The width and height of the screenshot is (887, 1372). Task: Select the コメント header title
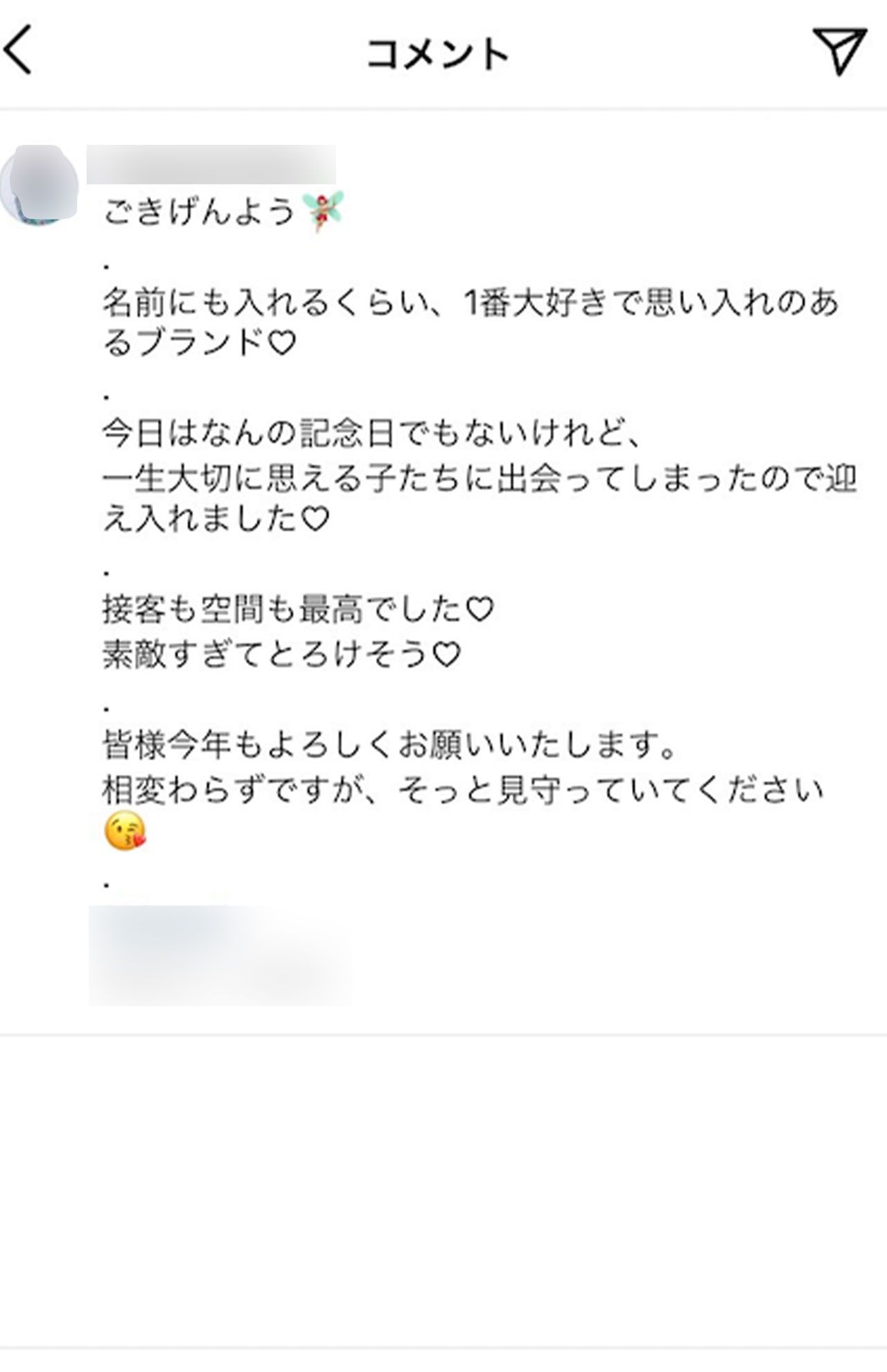[x=438, y=52]
